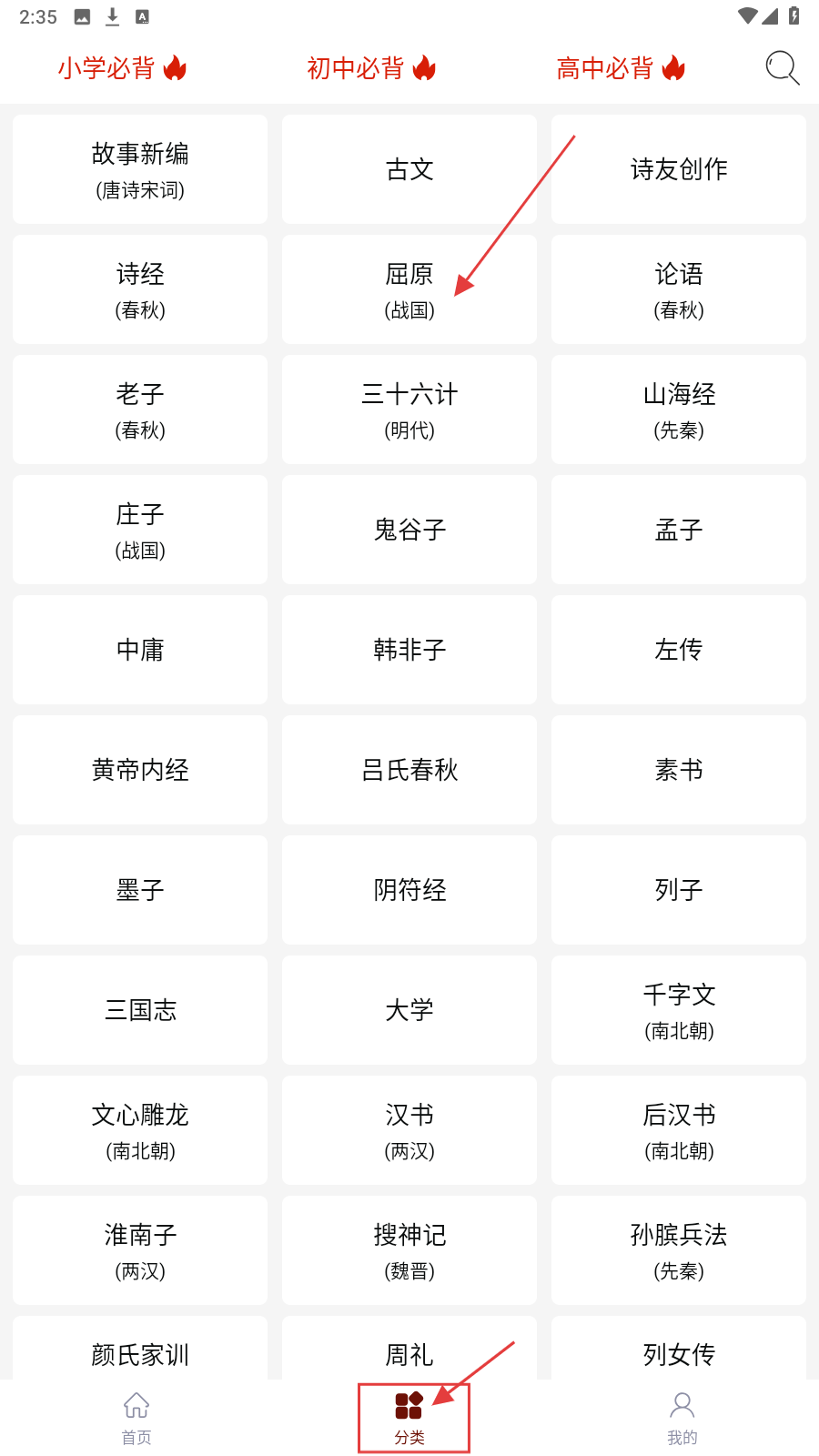Open 高中必背 poems list
This screenshot has height=1456, width=819.
click(x=621, y=68)
